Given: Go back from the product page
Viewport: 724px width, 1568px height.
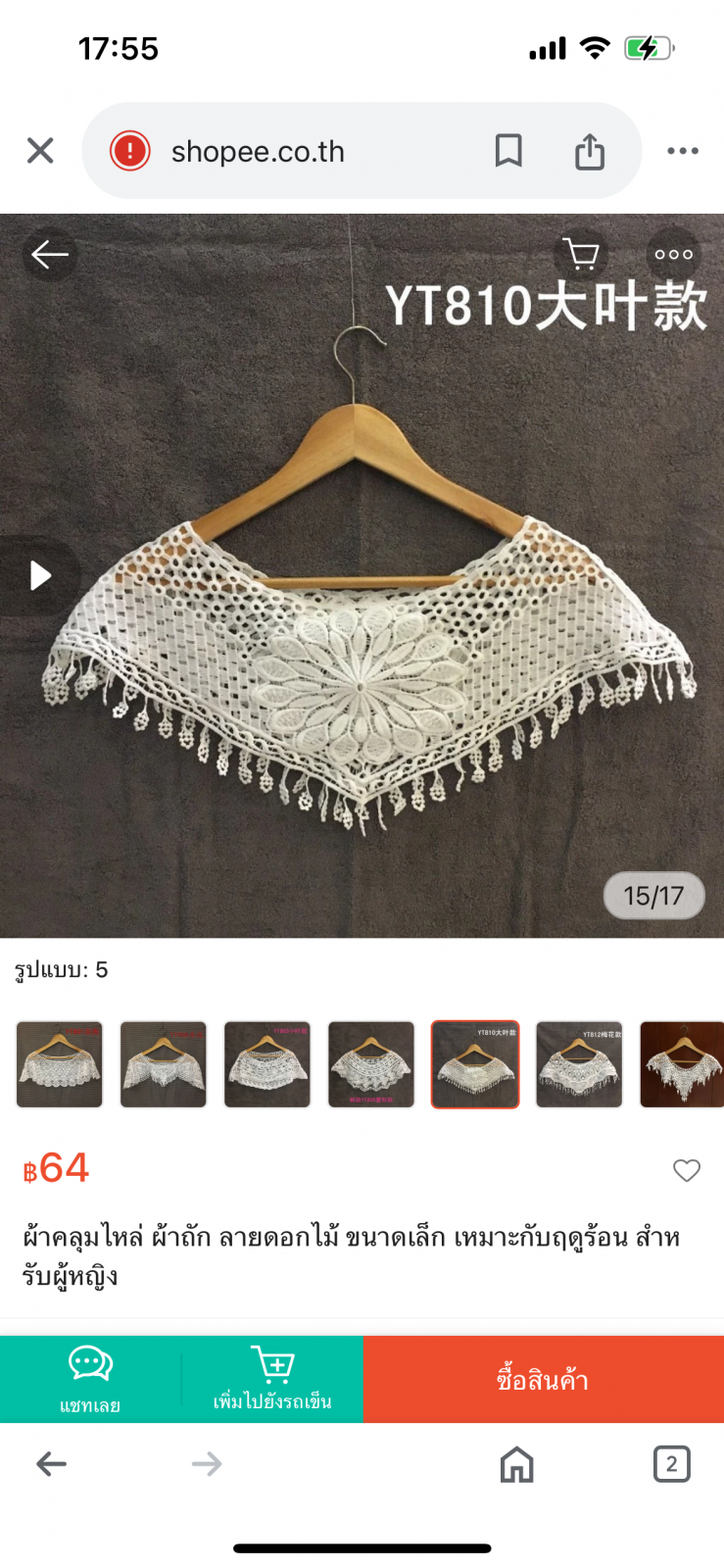Looking at the screenshot, I should (49, 255).
